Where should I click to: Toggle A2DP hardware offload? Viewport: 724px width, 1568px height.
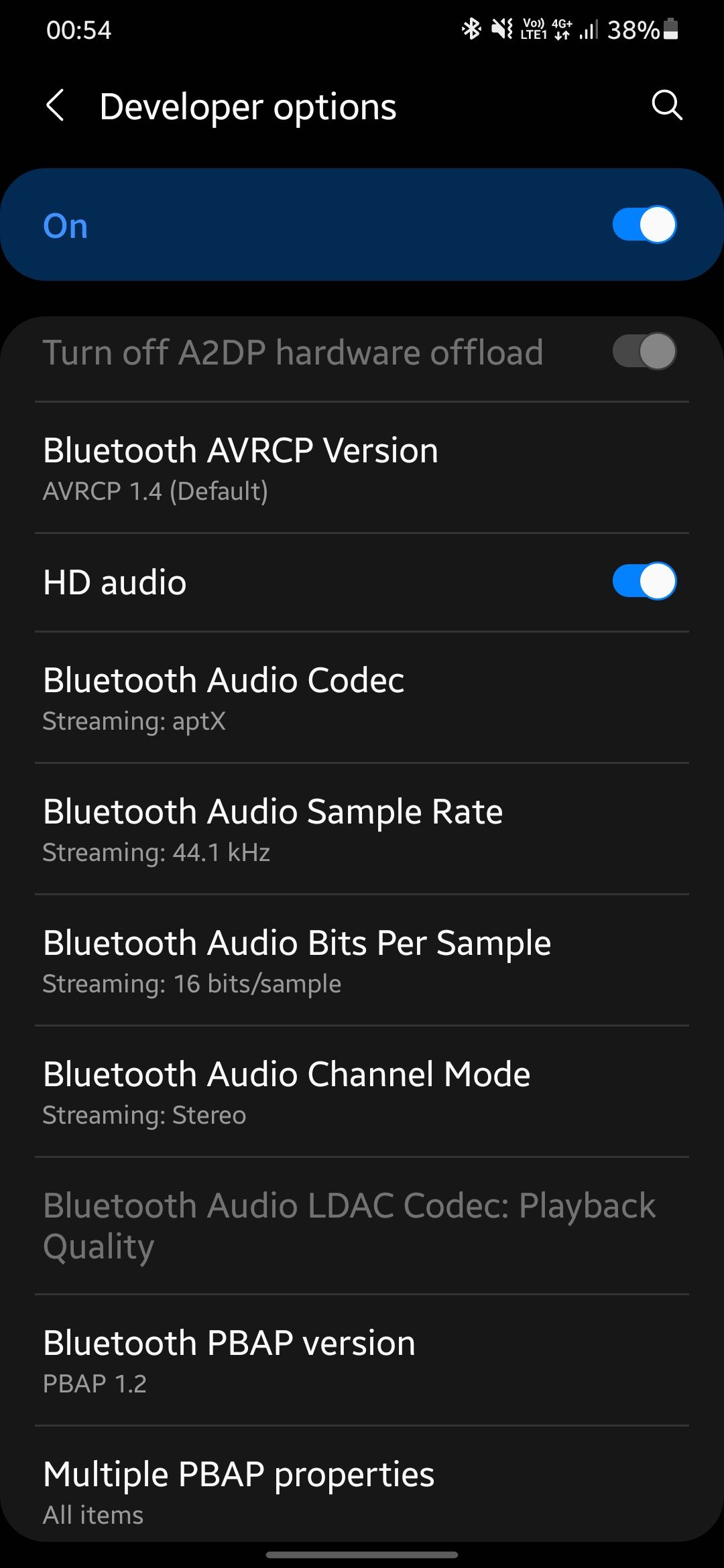coord(643,351)
